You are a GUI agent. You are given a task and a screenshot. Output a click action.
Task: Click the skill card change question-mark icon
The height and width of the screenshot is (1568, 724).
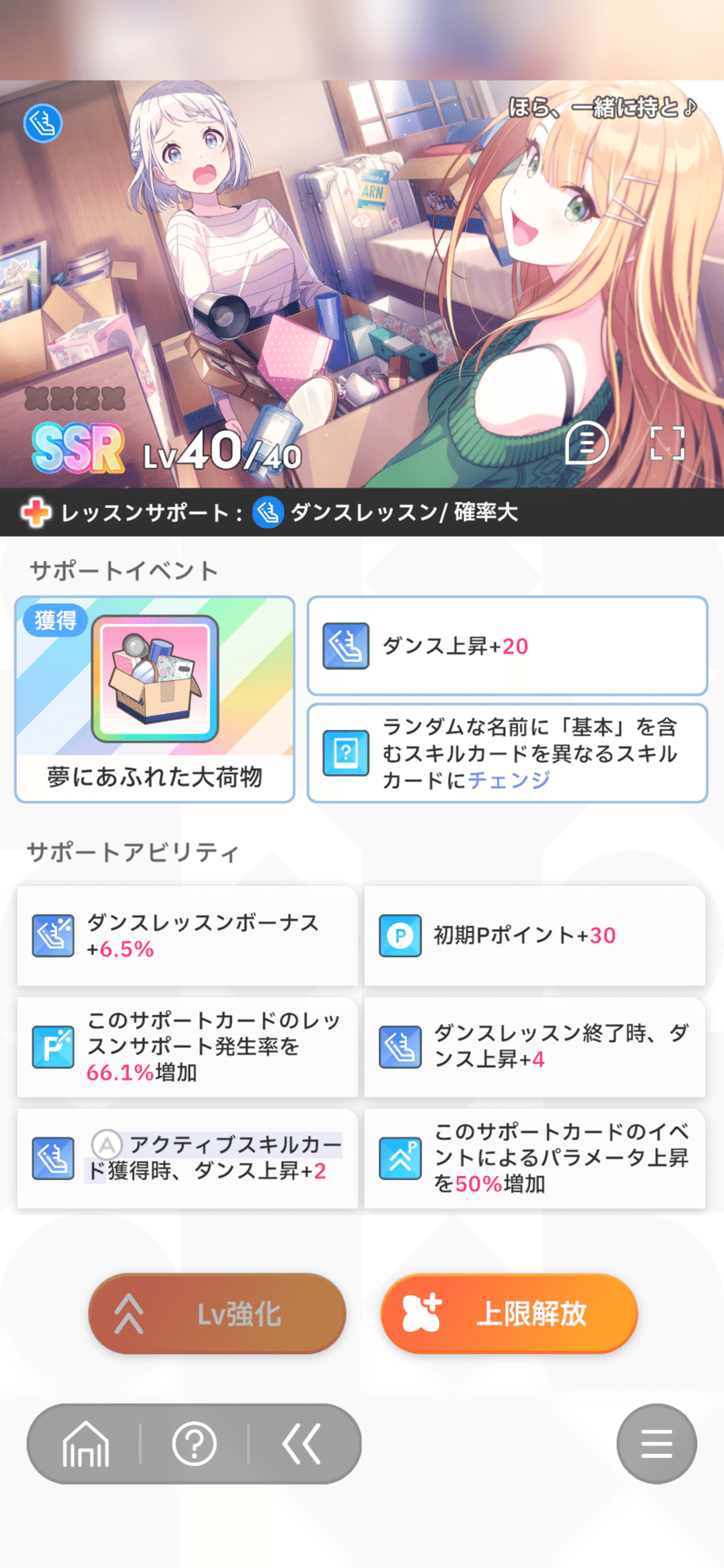coord(344,752)
